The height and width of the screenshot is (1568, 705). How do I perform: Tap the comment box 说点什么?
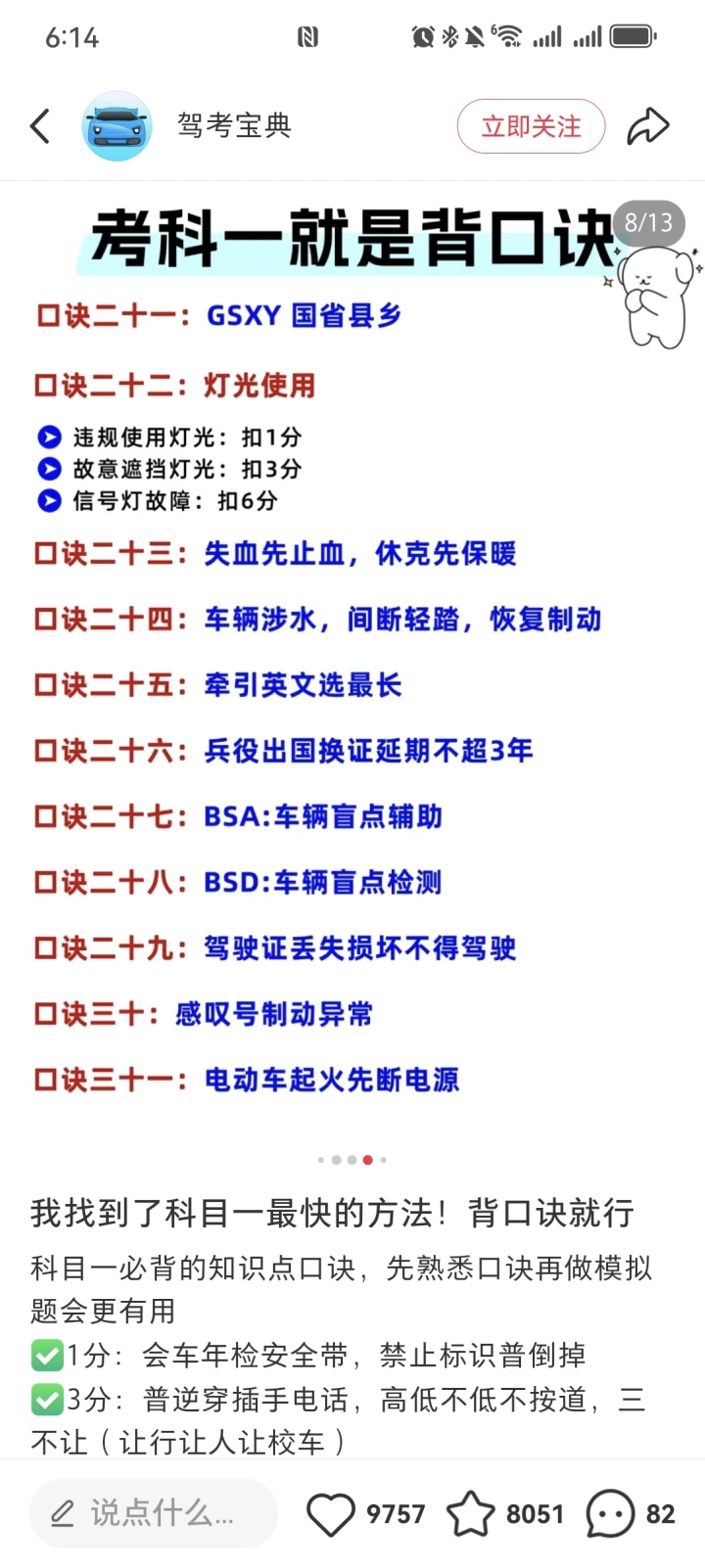pyautogui.click(x=154, y=1513)
